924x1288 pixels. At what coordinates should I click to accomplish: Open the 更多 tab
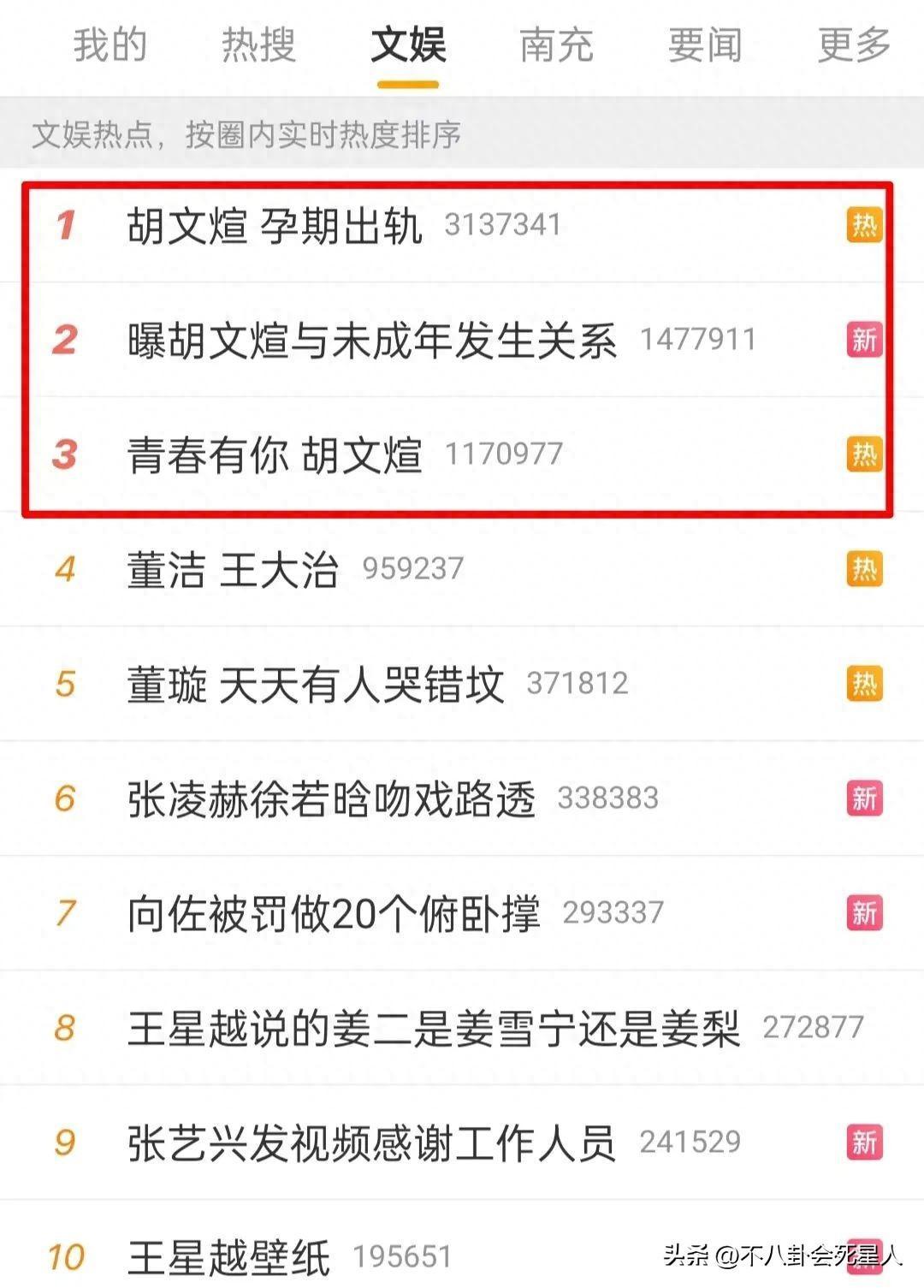(854, 45)
